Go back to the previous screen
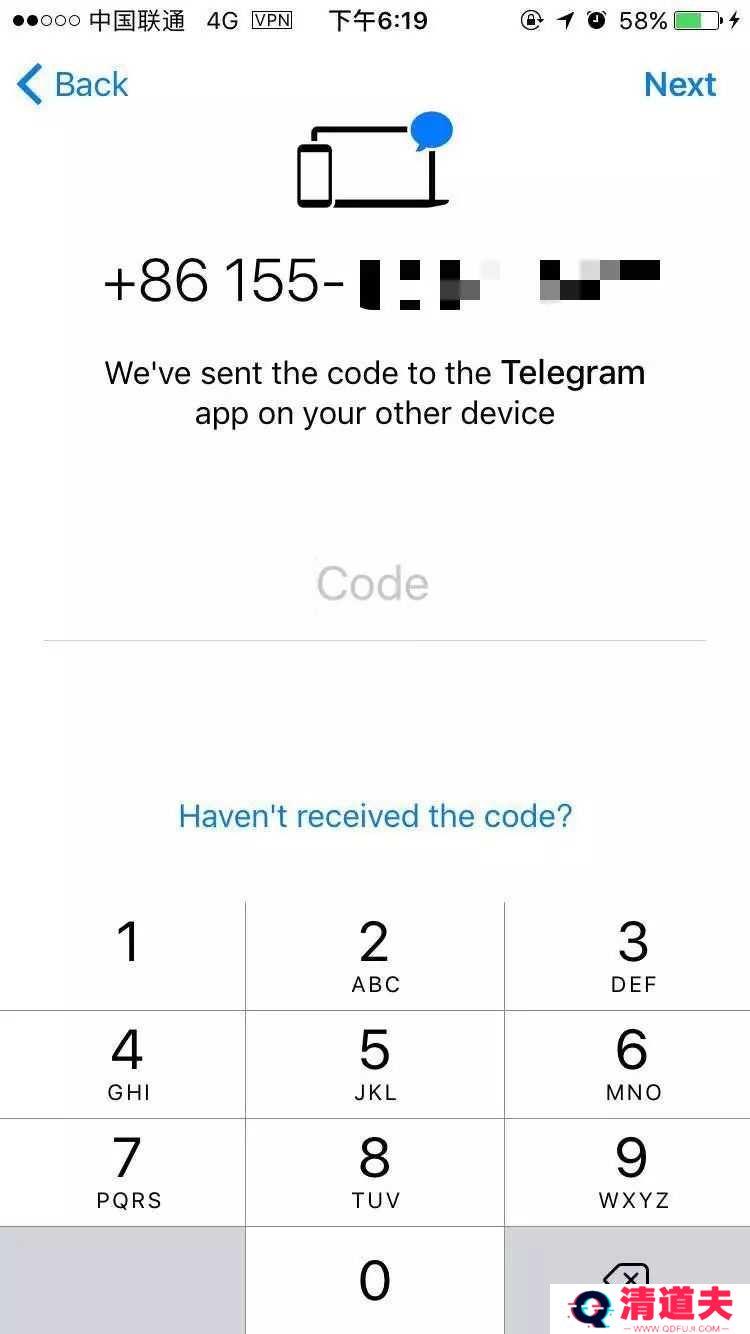This screenshot has width=750, height=1334. (x=73, y=85)
